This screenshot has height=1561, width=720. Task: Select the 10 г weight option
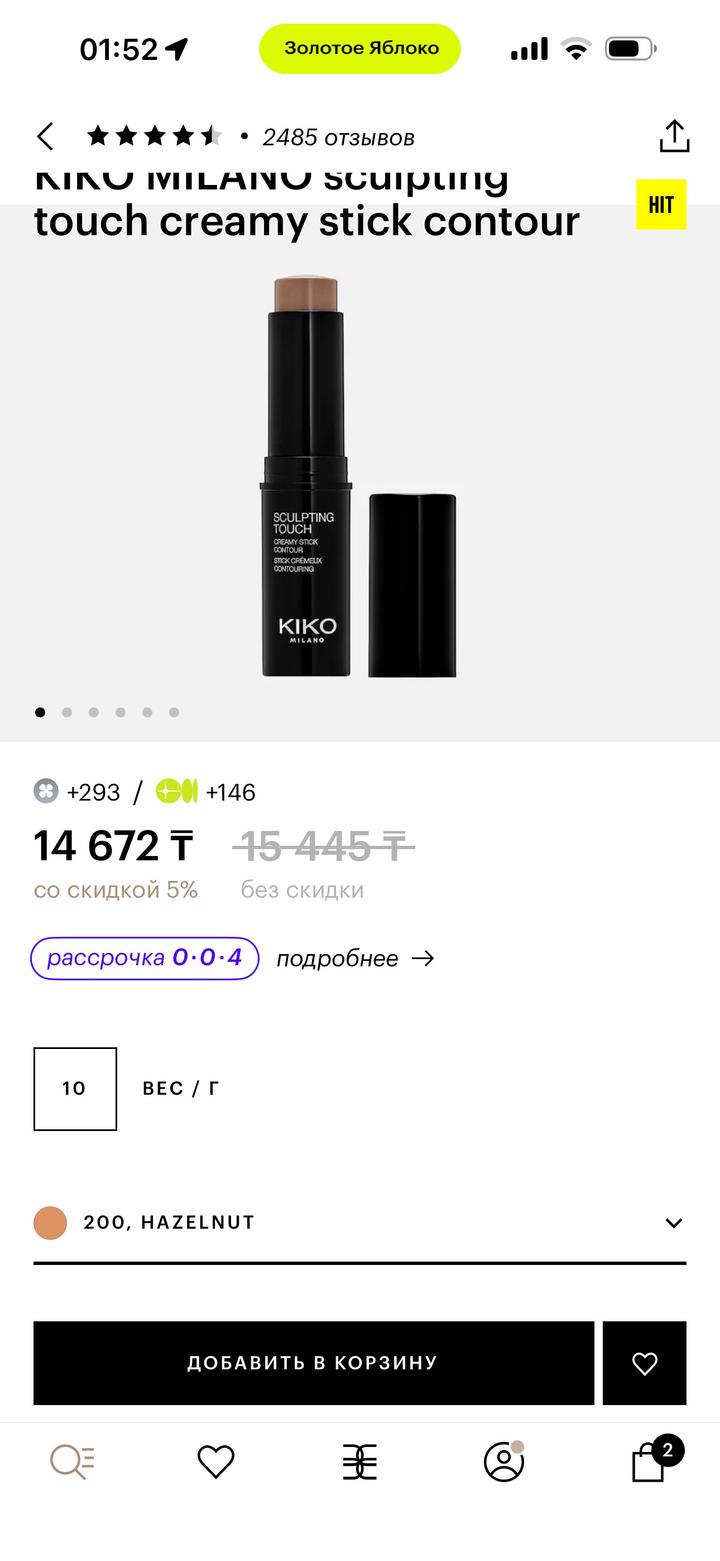coord(75,1088)
